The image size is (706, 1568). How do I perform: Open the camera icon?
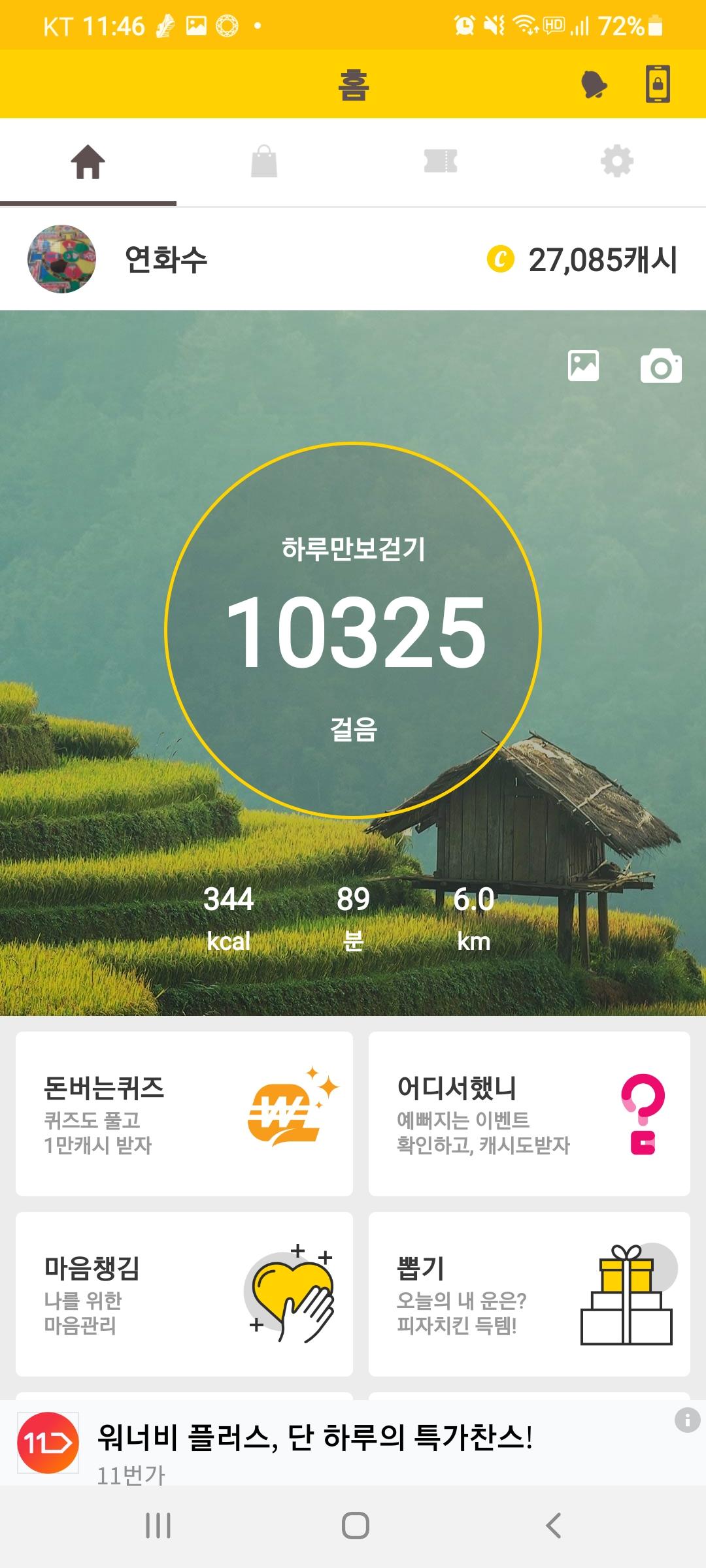(x=661, y=367)
